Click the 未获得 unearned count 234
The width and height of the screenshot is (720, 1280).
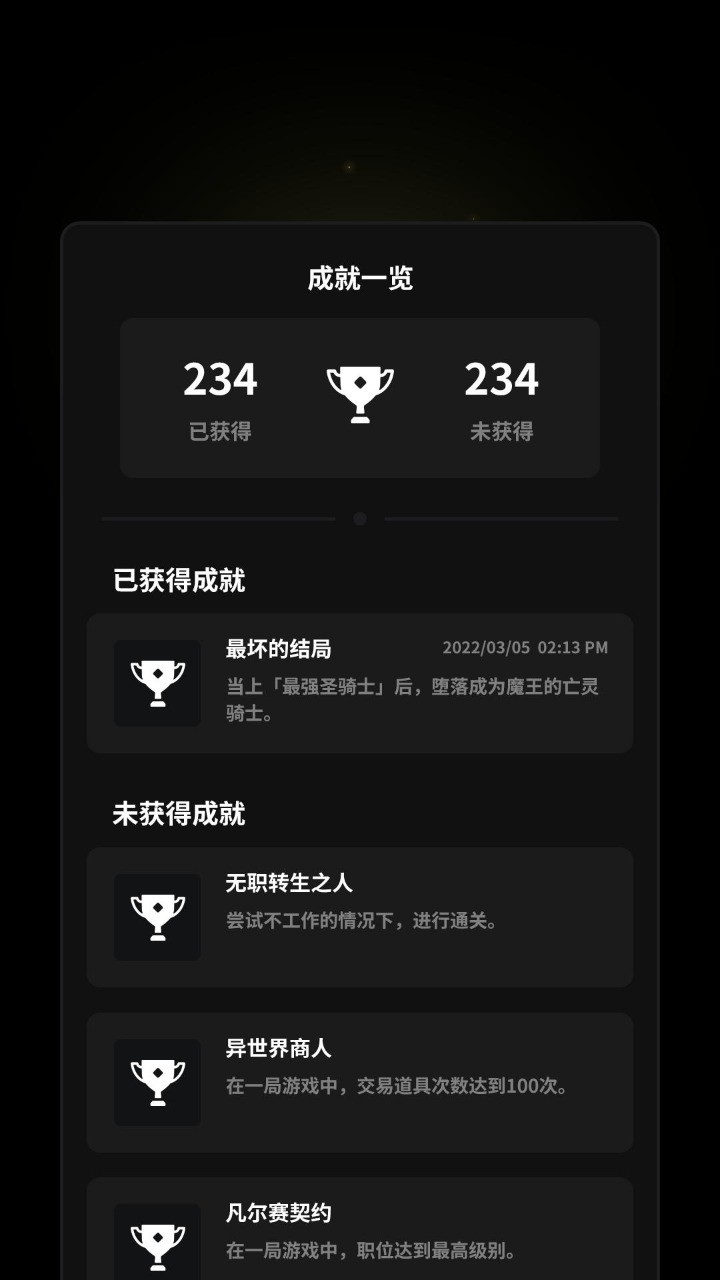click(x=499, y=379)
